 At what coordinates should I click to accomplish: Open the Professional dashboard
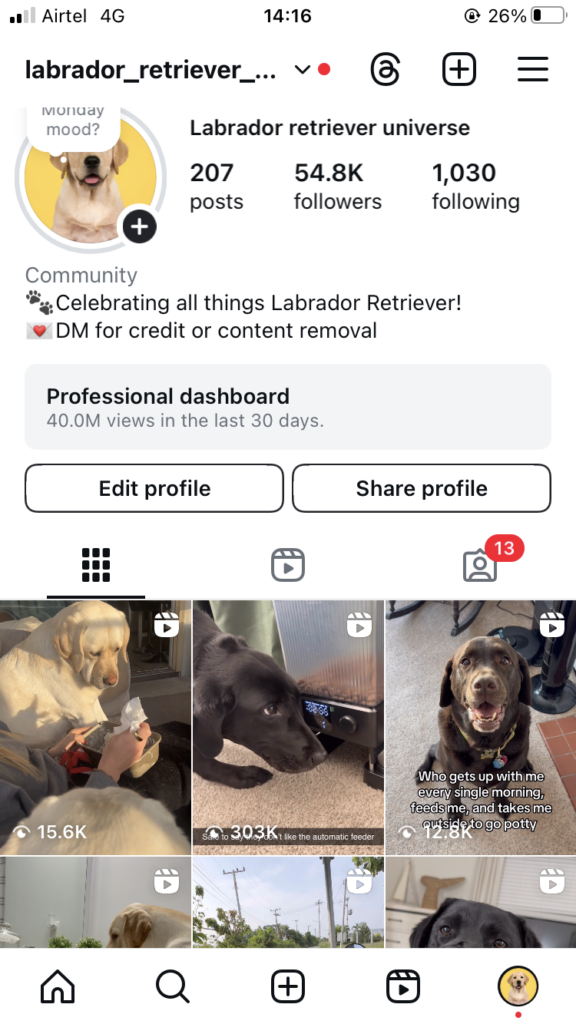click(x=288, y=406)
